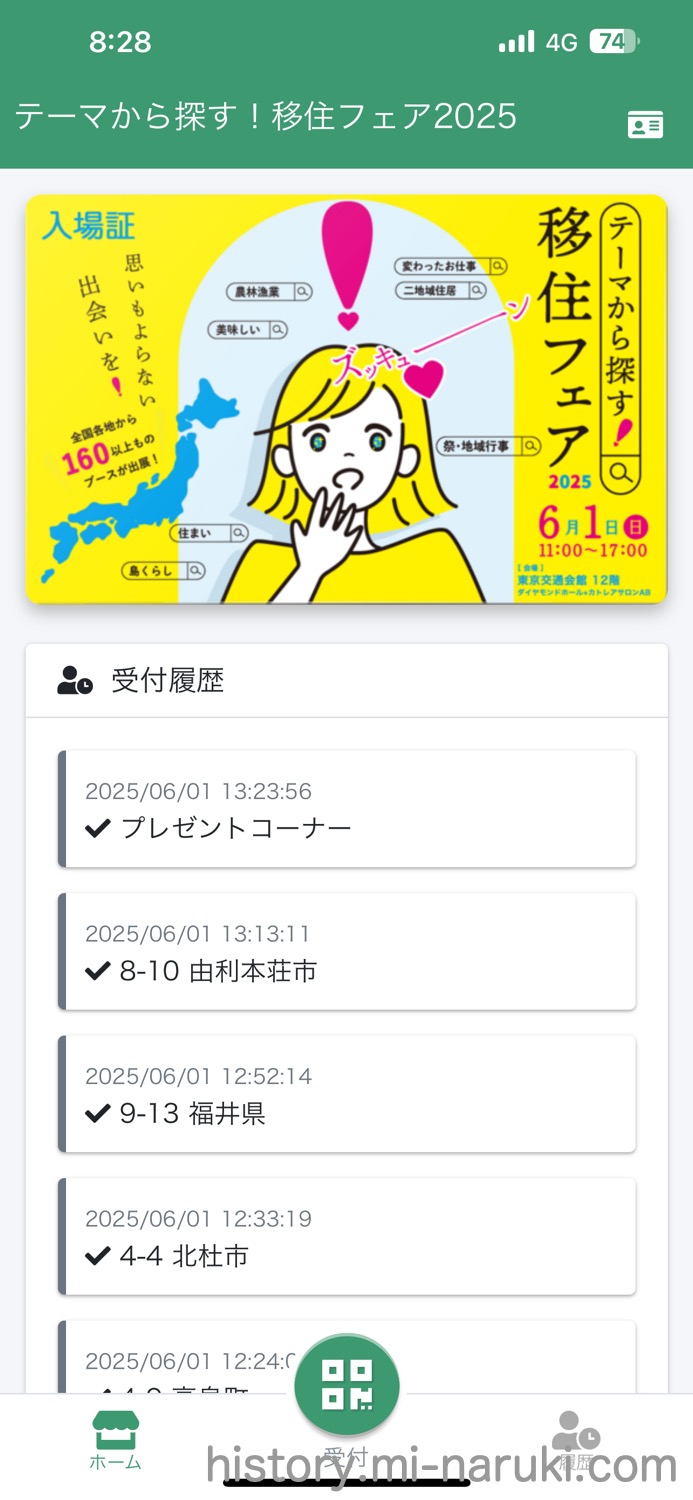Open the プレゼントコーナー reception record
This screenshot has width=693, height=1500.
[346, 809]
